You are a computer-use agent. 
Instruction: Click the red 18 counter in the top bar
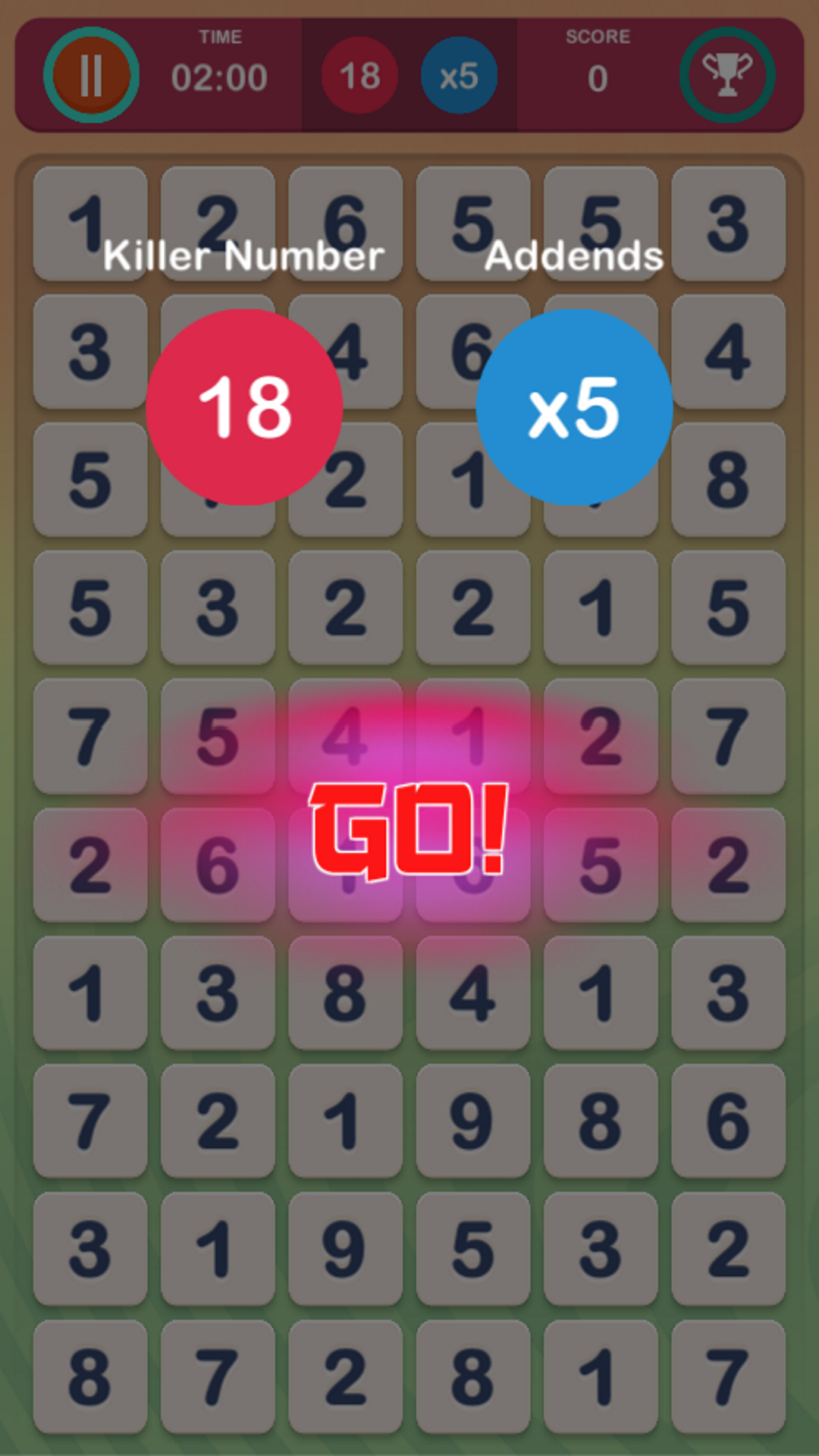(358, 75)
